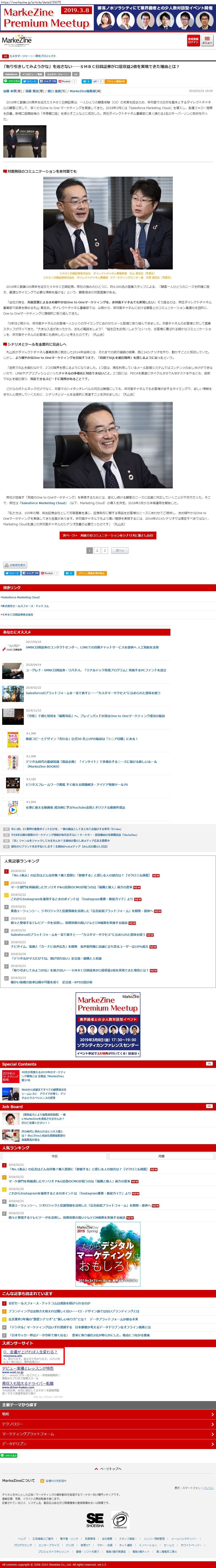216x1568 pixels.
Task: Open SMBC日興証券株式会社 related link
Action: click(18, 614)
